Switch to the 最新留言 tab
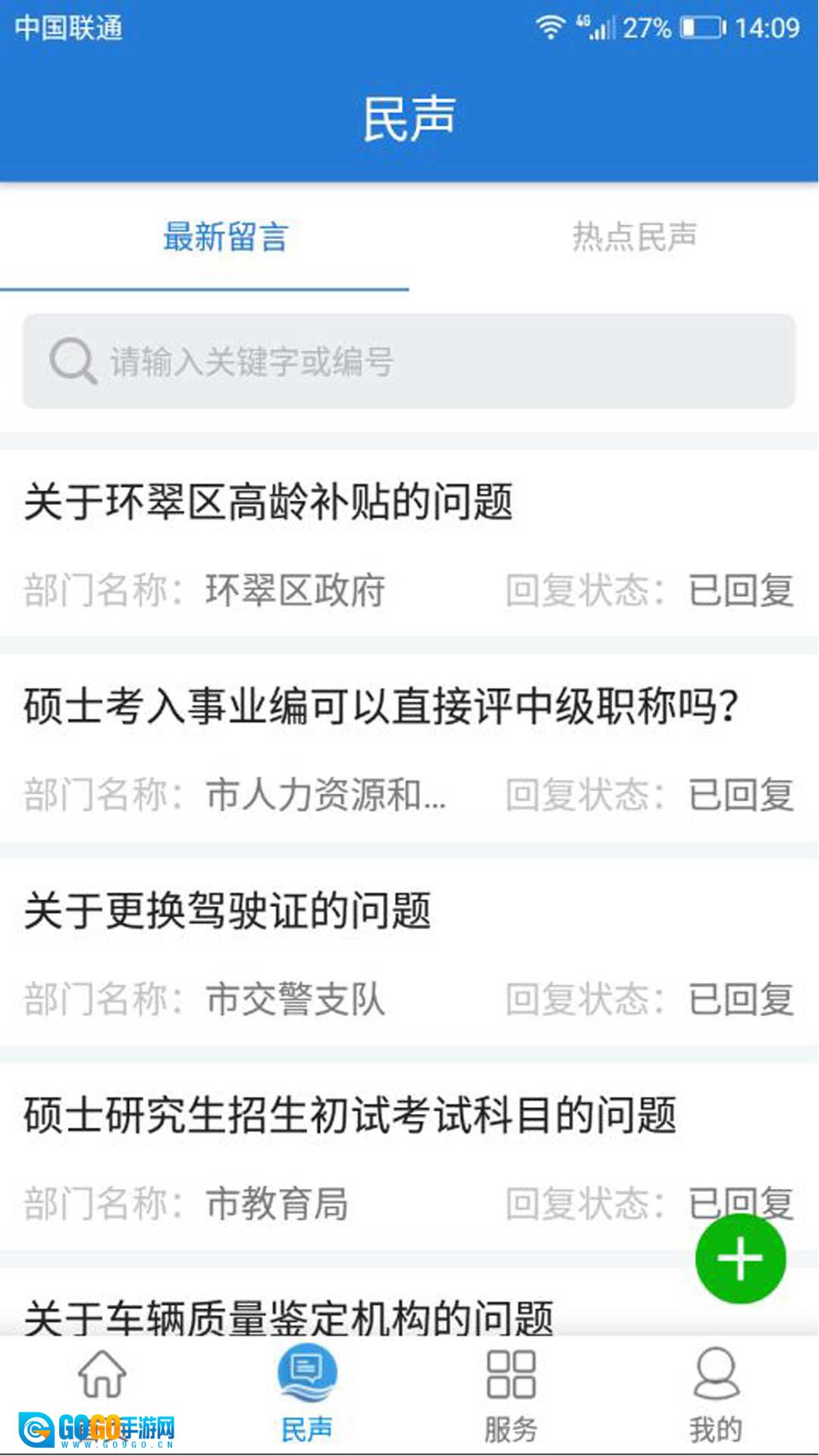The width and height of the screenshot is (819, 1456). [225, 237]
